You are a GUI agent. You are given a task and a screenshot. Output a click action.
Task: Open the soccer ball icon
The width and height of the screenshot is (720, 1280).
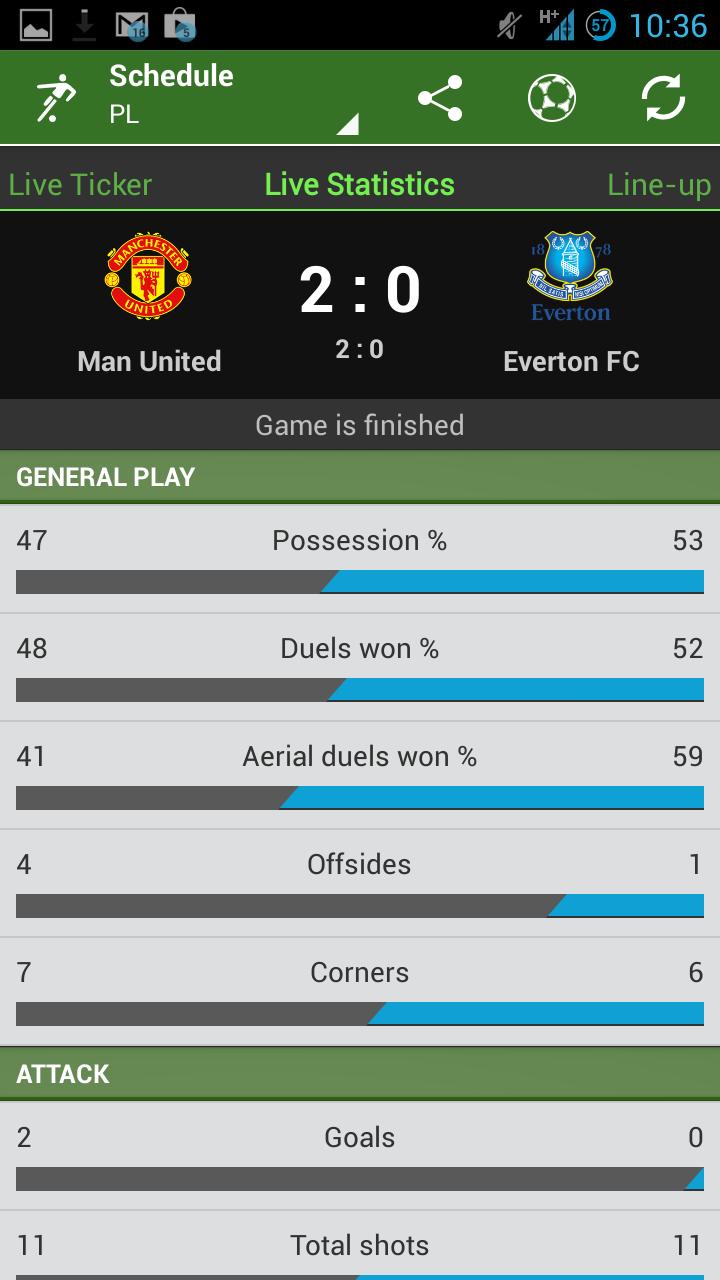[552, 98]
